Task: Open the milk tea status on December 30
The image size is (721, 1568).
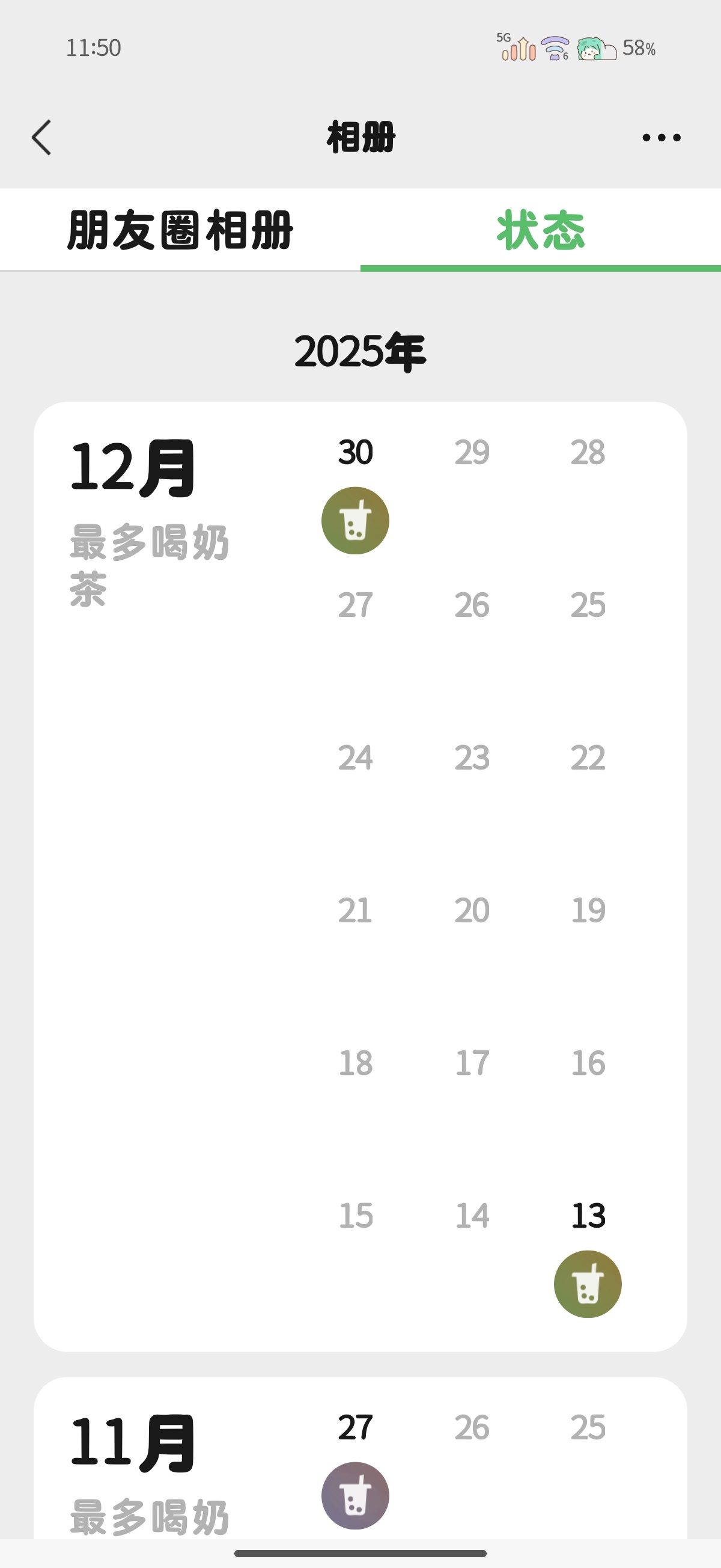Action: click(x=355, y=521)
